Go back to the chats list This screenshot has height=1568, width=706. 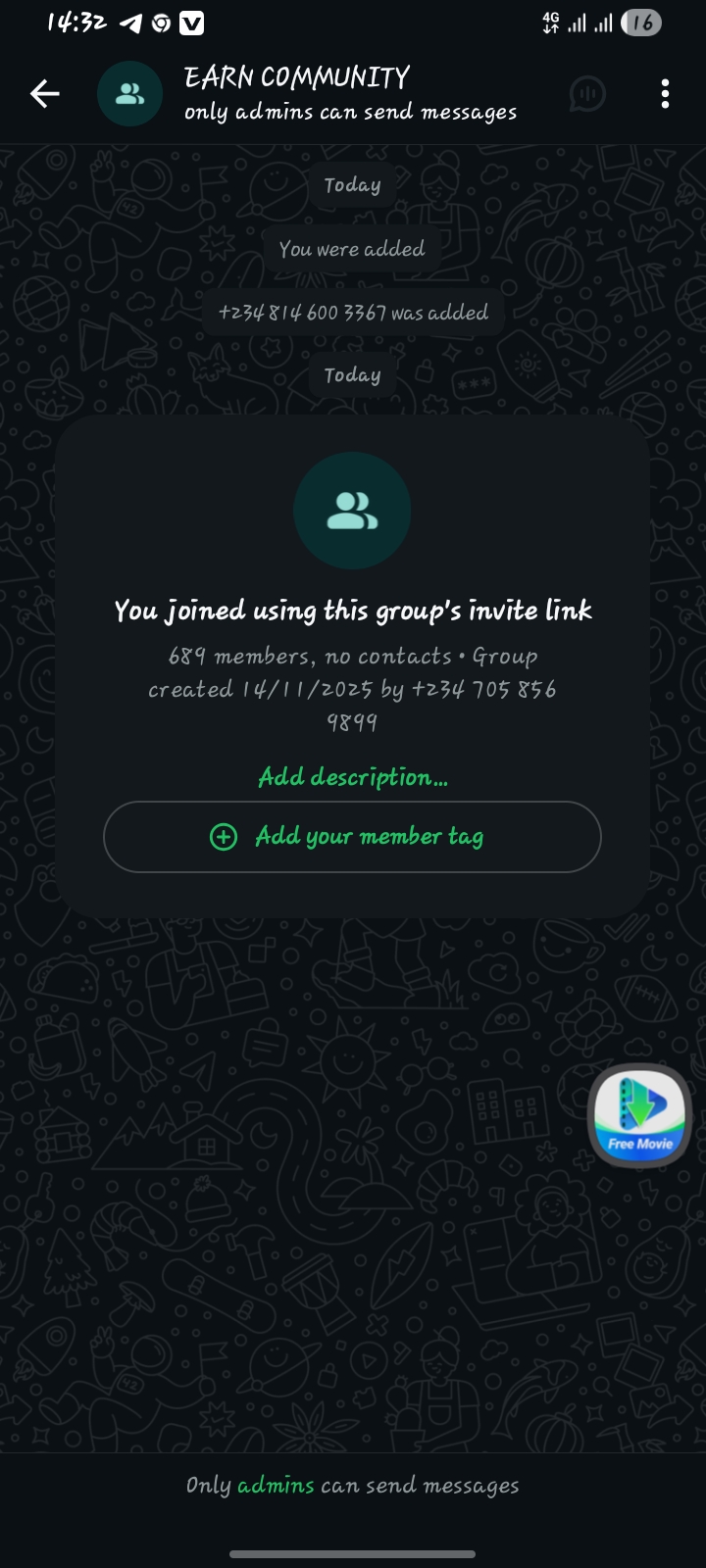point(45,94)
